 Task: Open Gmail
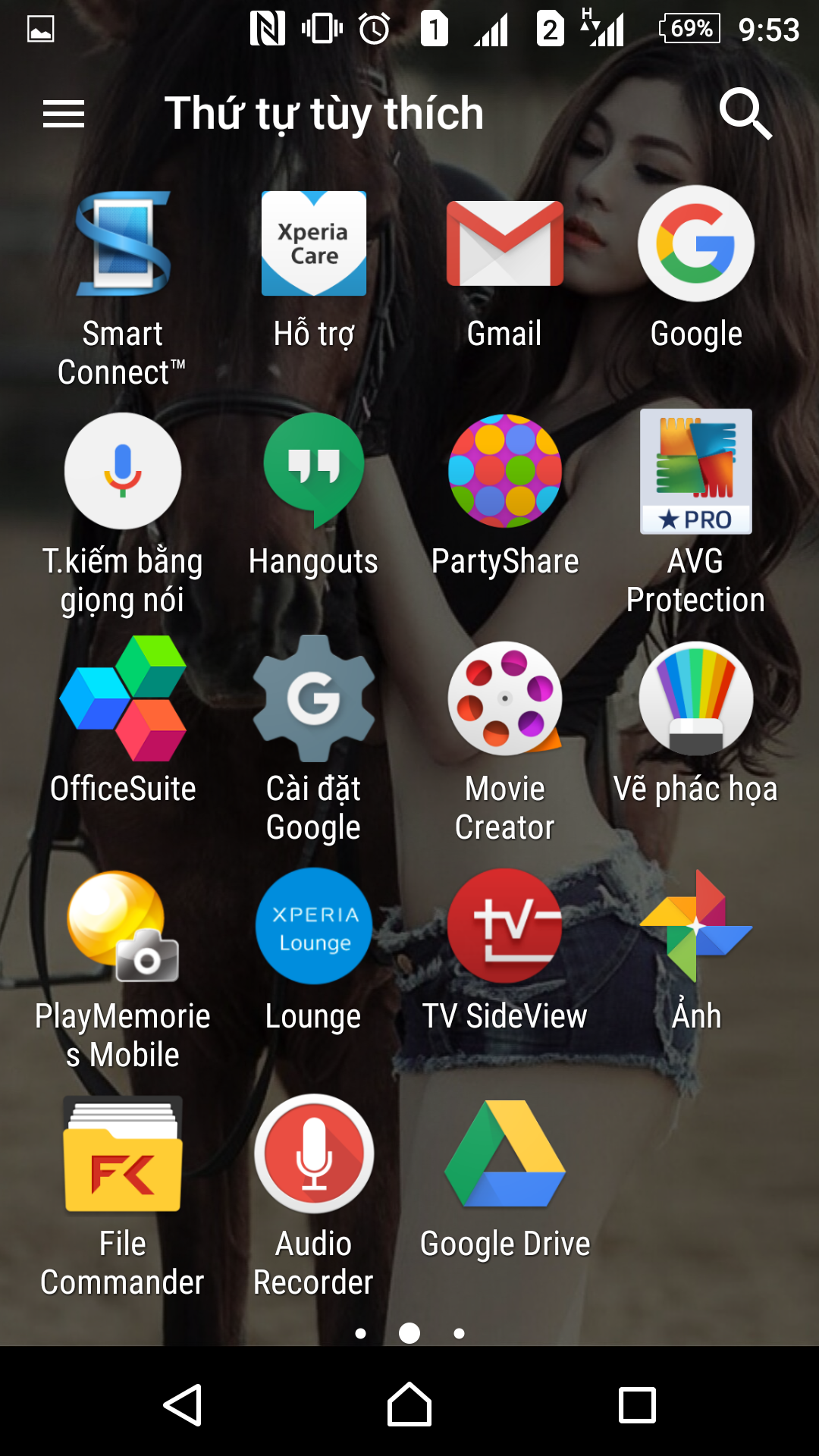(x=505, y=244)
